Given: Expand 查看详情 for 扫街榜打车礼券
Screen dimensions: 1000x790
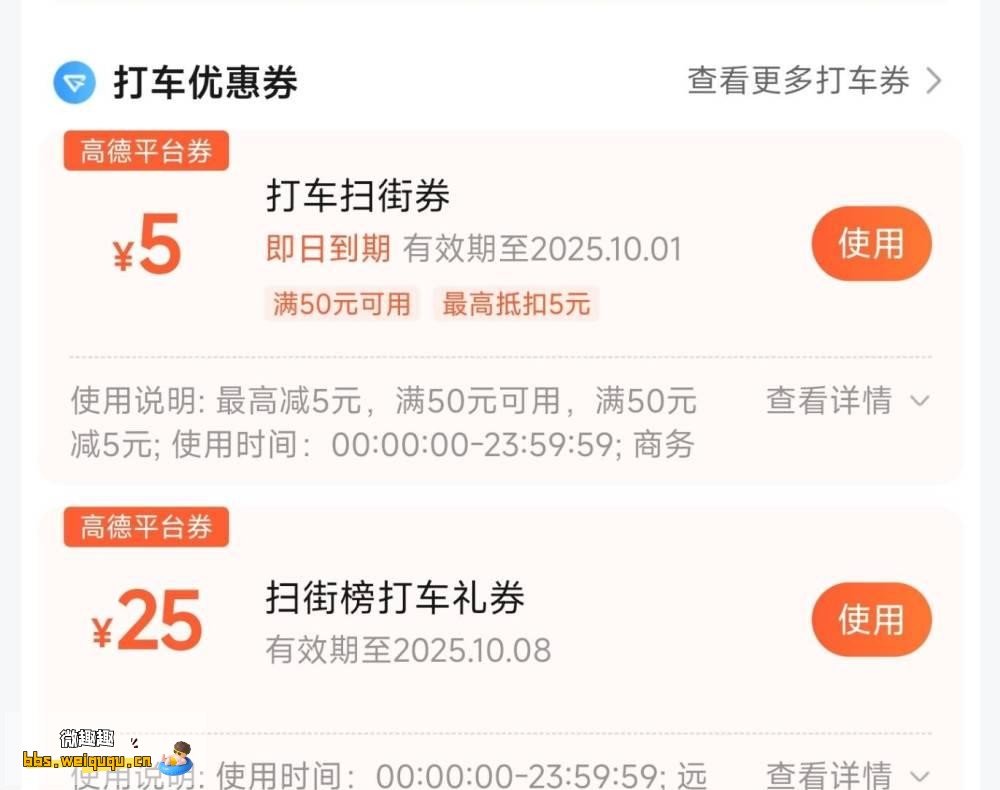Looking at the screenshot, I should (846, 774).
